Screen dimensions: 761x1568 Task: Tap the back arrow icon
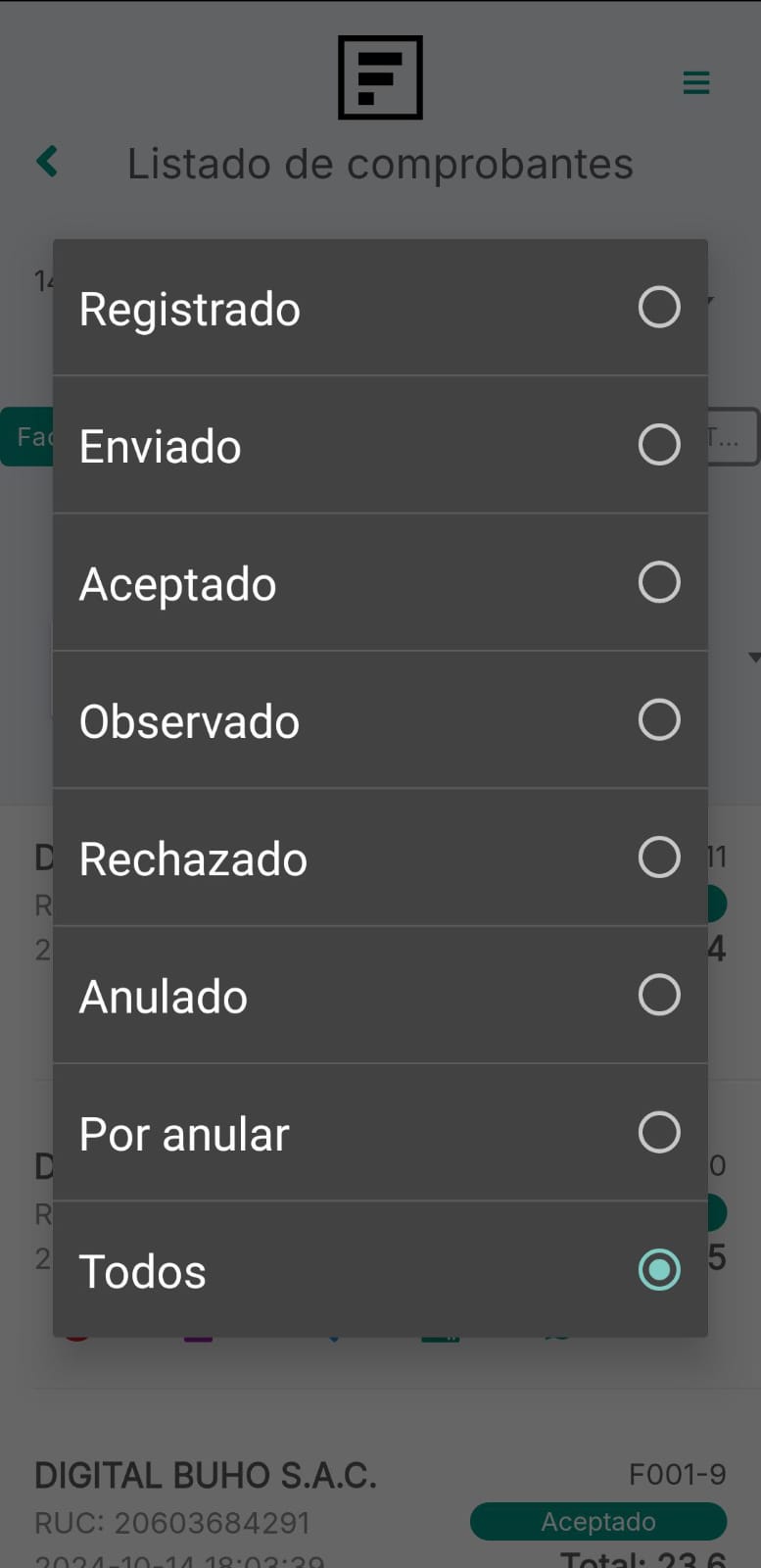(x=46, y=161)
